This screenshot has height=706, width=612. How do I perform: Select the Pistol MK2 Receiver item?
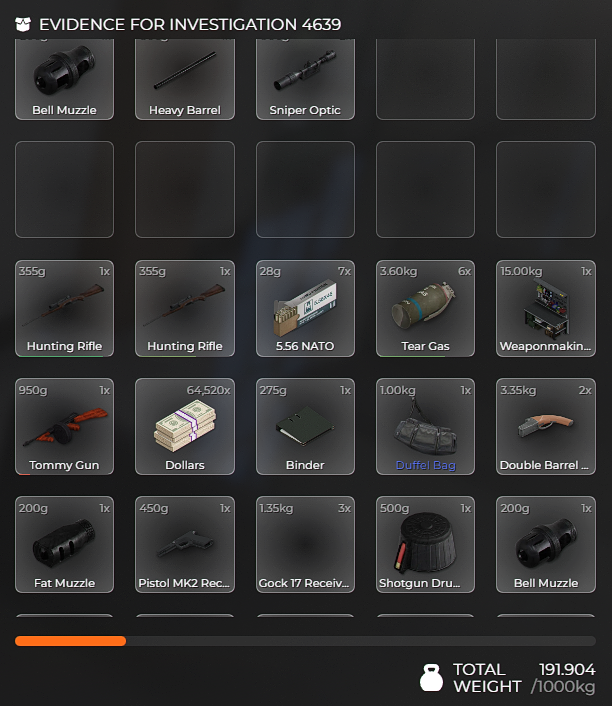click(x=185, y=544)
